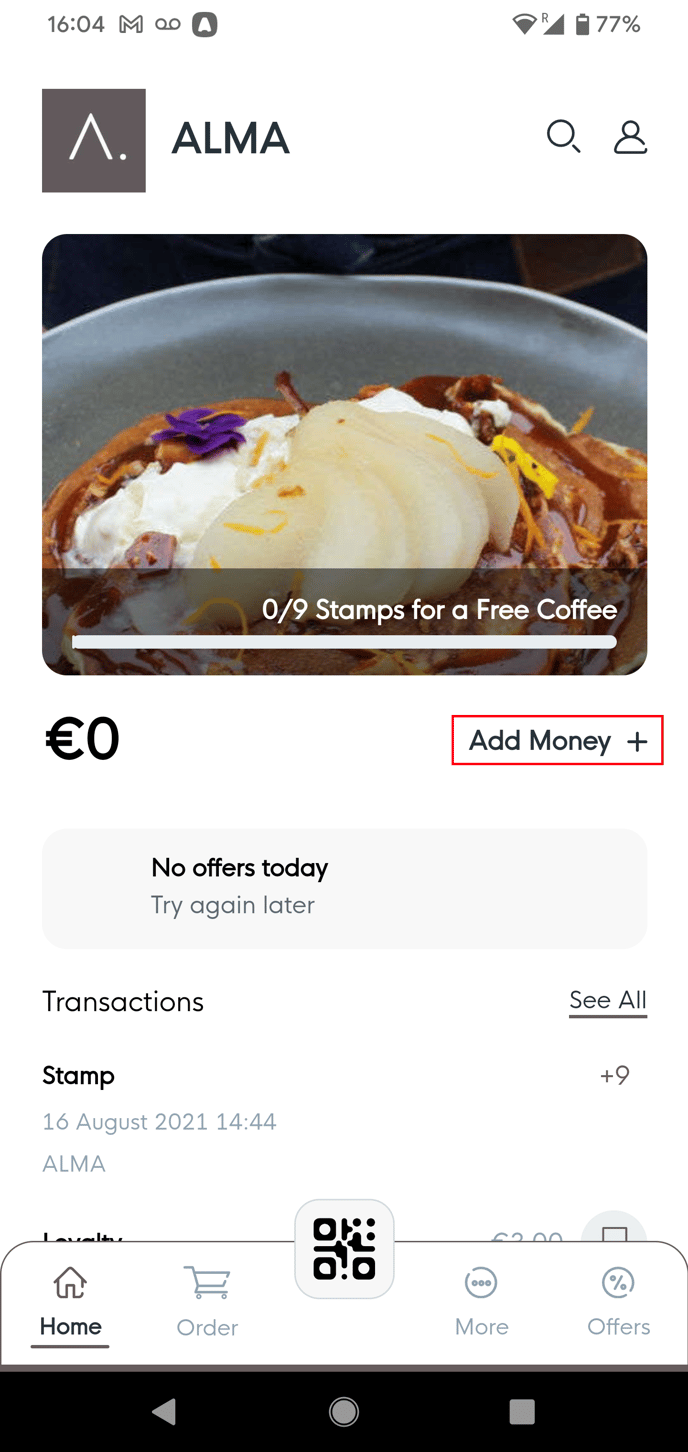Open the Free Coffee stamps card
Viewport: 688px width, 1452px height.
[x=344, y=454]
